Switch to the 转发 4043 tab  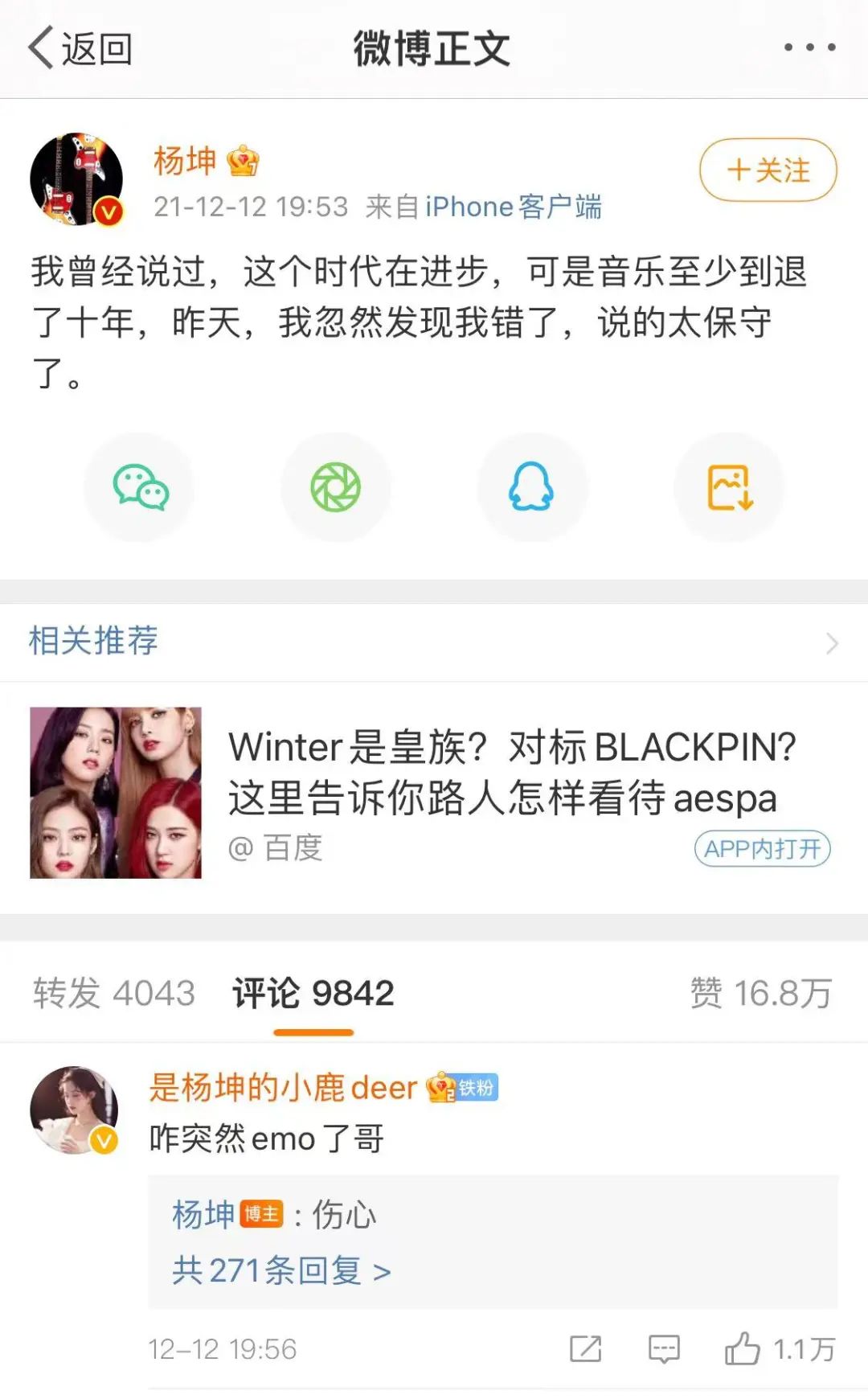114,993
